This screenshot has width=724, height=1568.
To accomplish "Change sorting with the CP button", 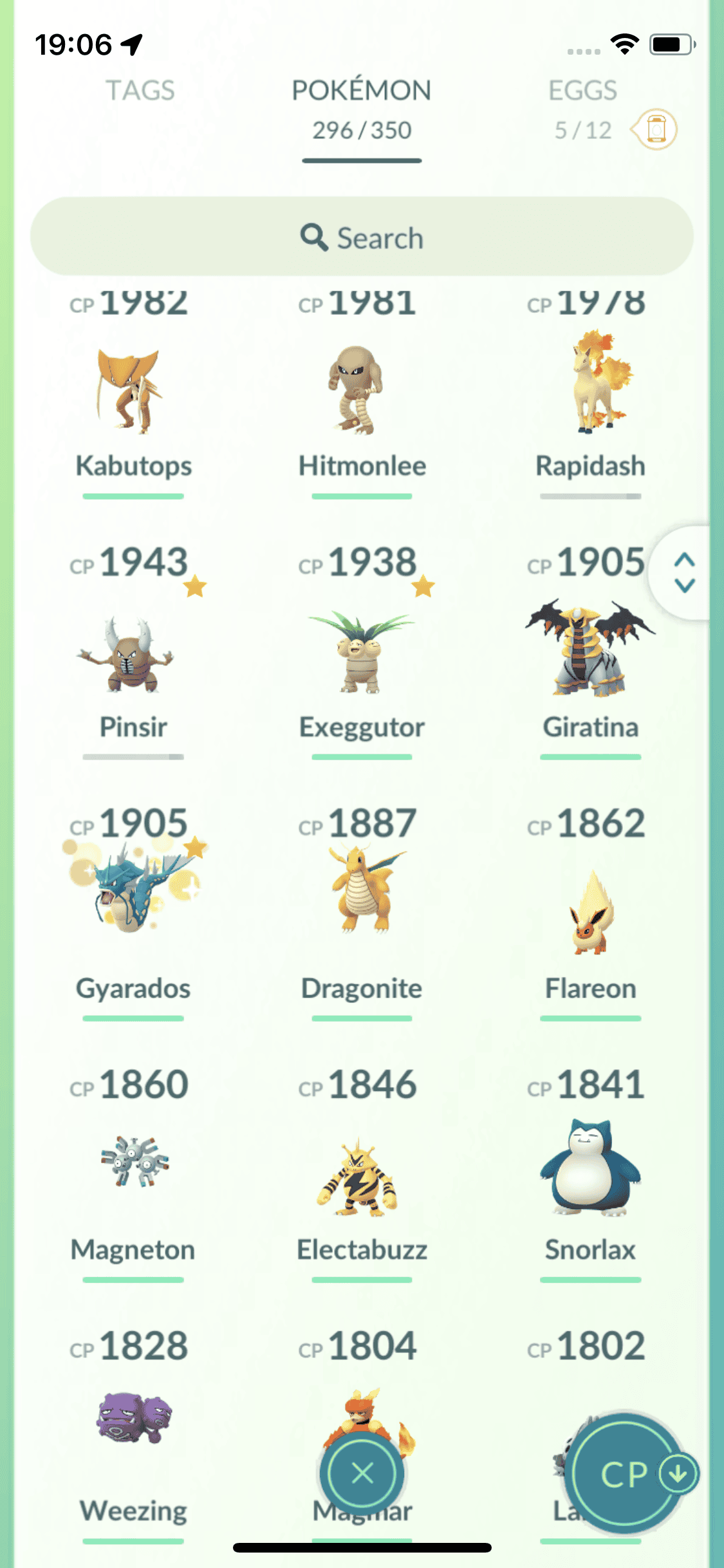I will (624, 1474).
